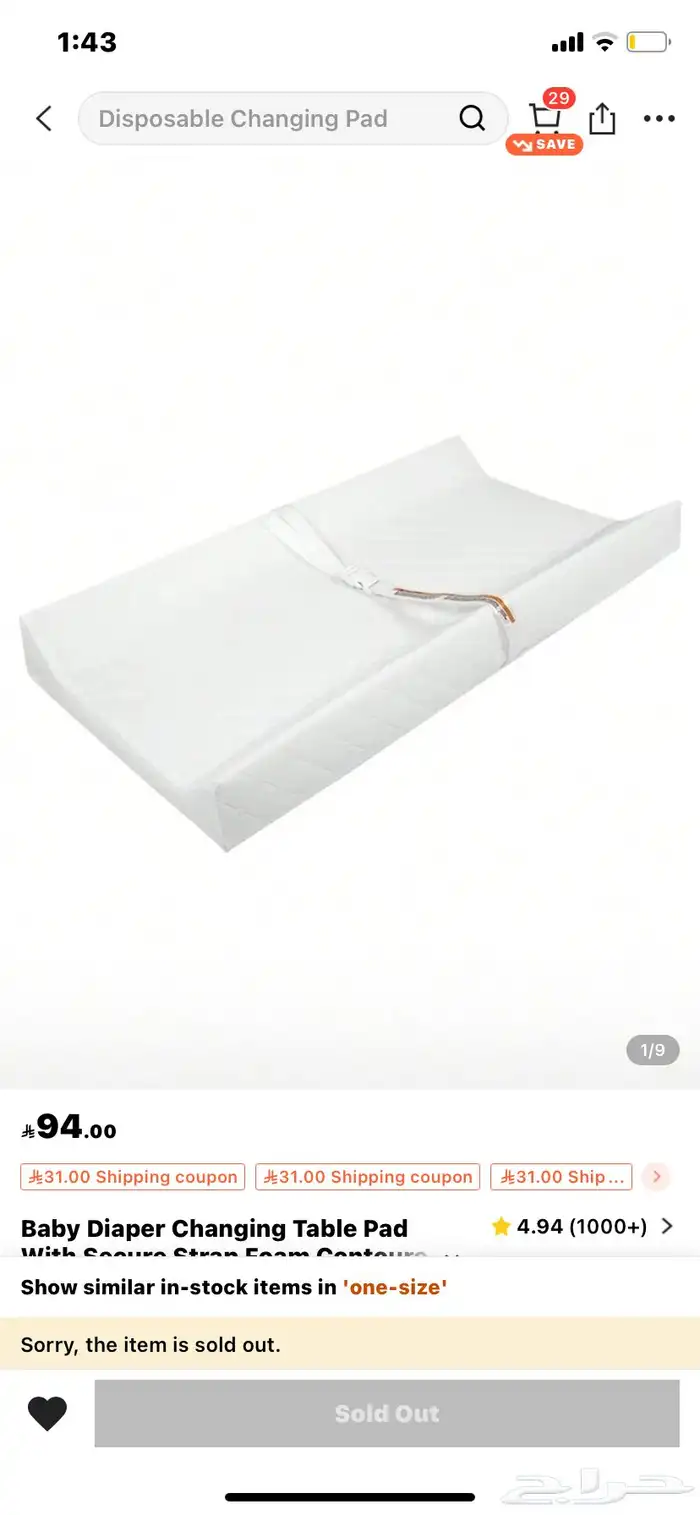This screenshot has width=700, height=1515.
Task: Select the first 31.00 Shipping coupon chip
Action: 132,1177
